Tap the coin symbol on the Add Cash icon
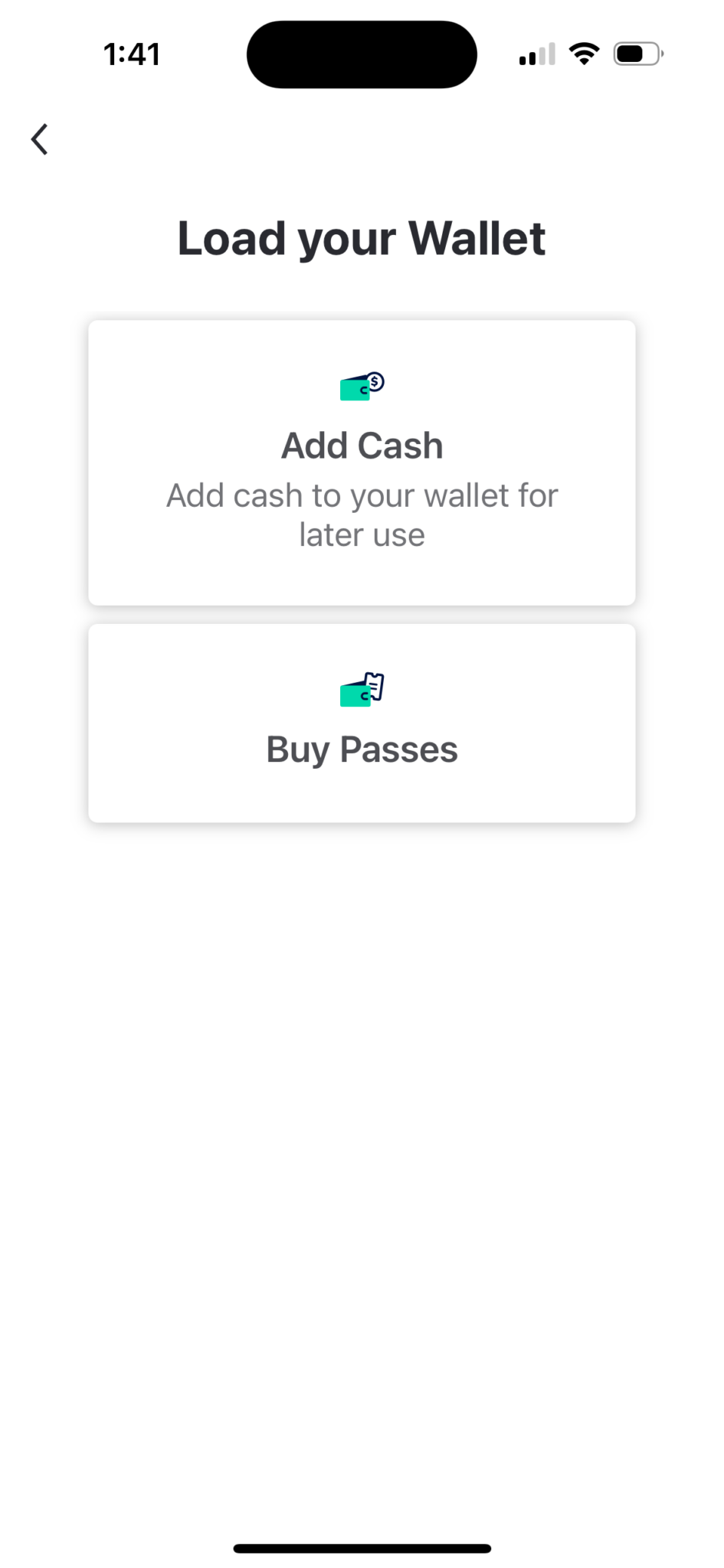Screen dimensions: 724x1568 point(374,382)
